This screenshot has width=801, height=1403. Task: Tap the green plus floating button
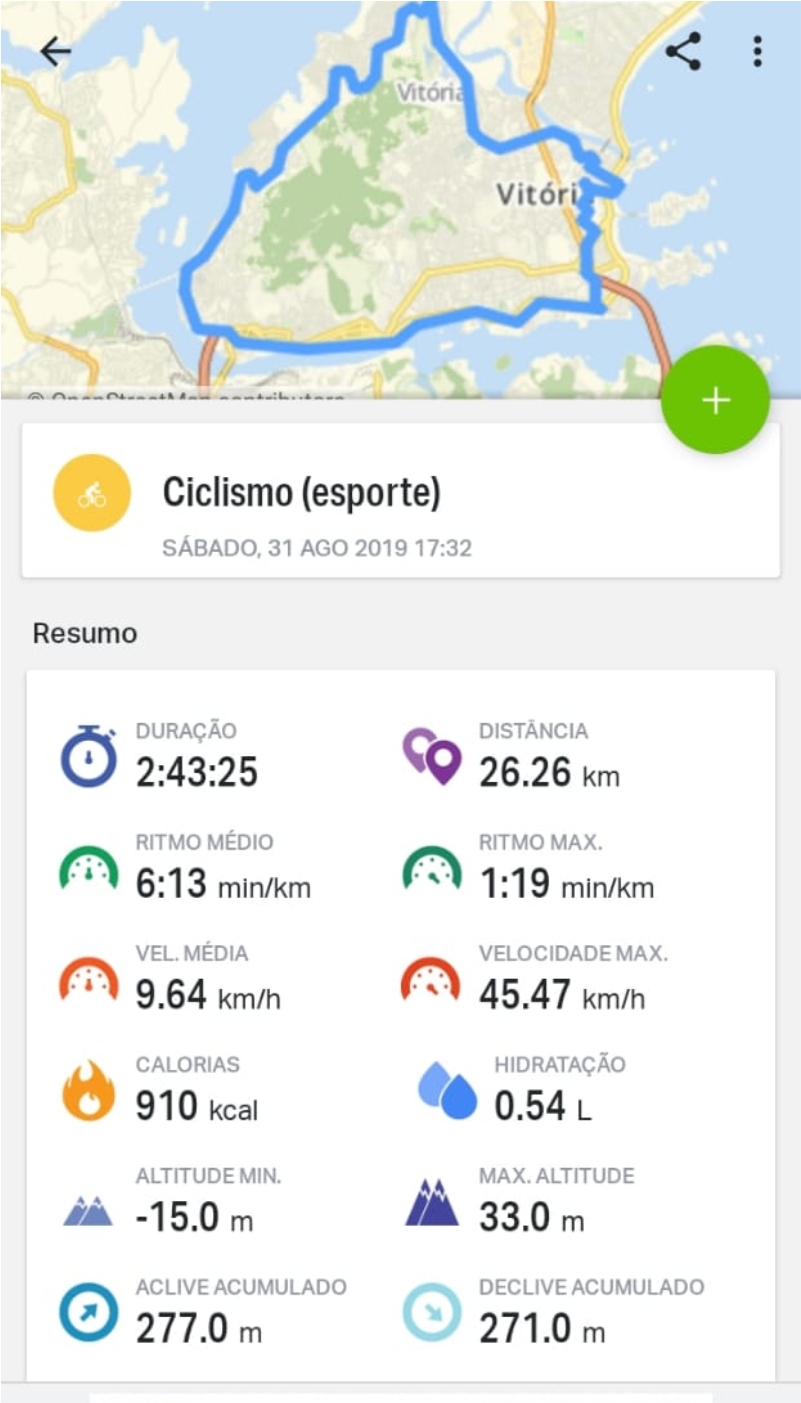[715, 400]
